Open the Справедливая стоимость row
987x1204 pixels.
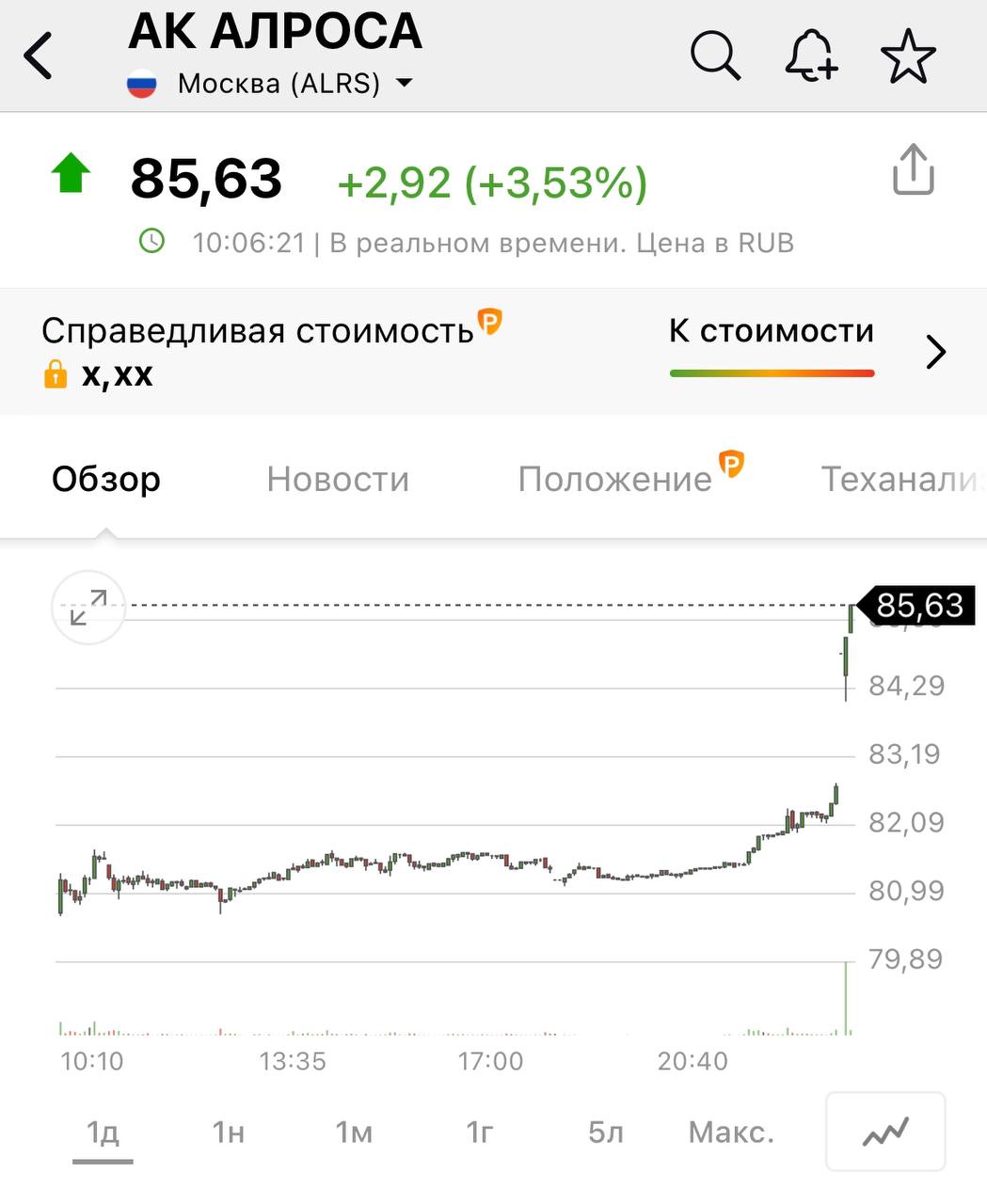pos(493,352)
